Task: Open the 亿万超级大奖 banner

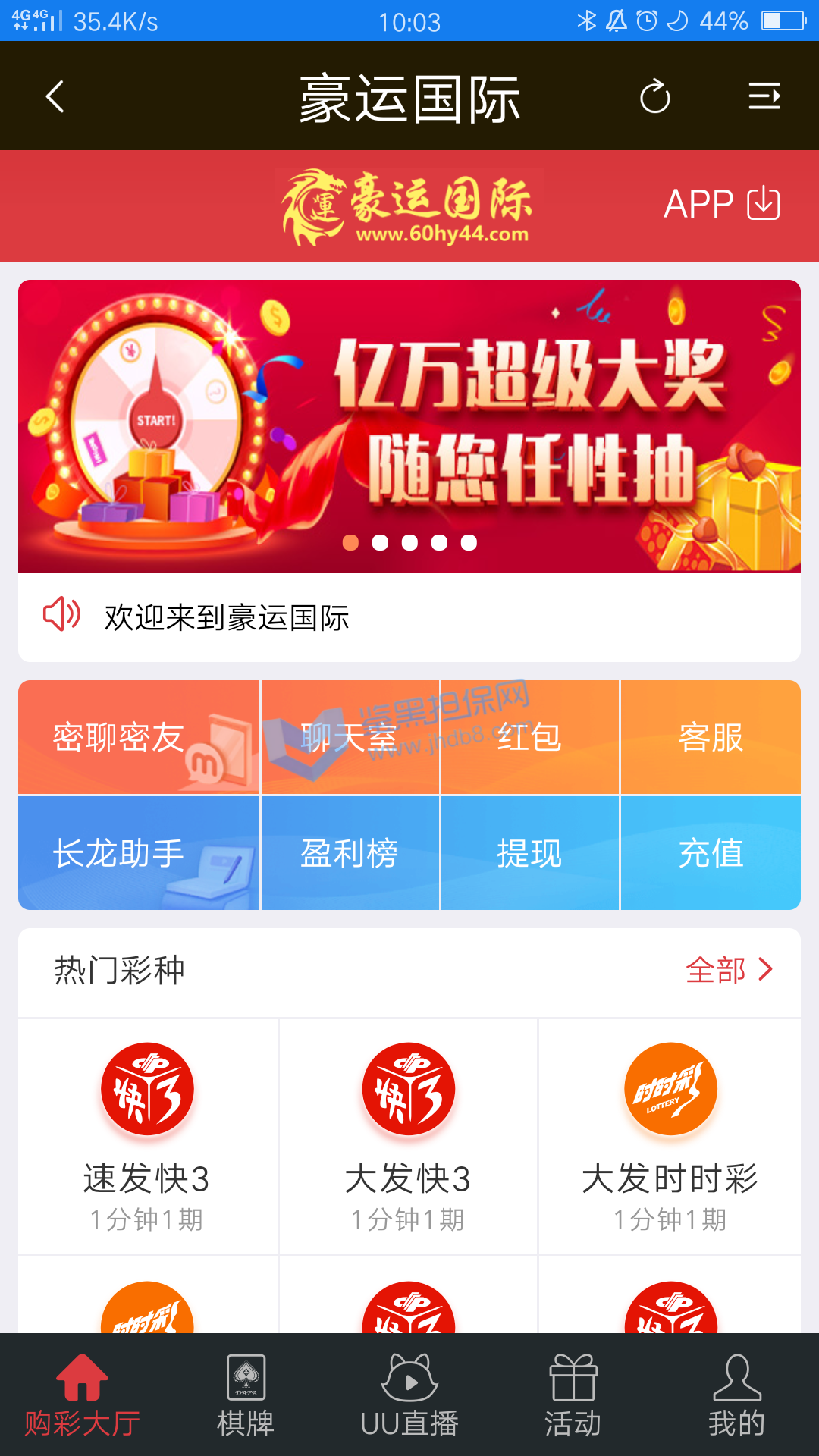Action: pyautogui.click(x=409, y=426)
